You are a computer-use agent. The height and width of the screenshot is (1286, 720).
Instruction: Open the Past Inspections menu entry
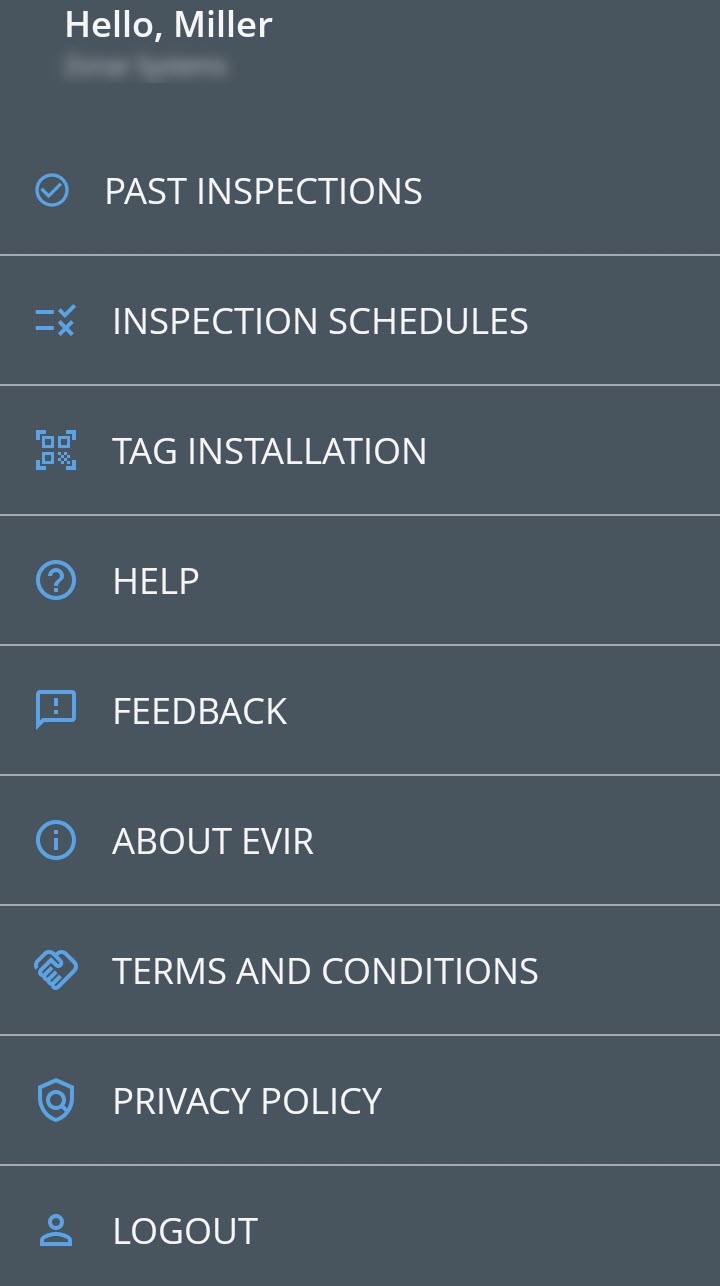coord(263,190)
